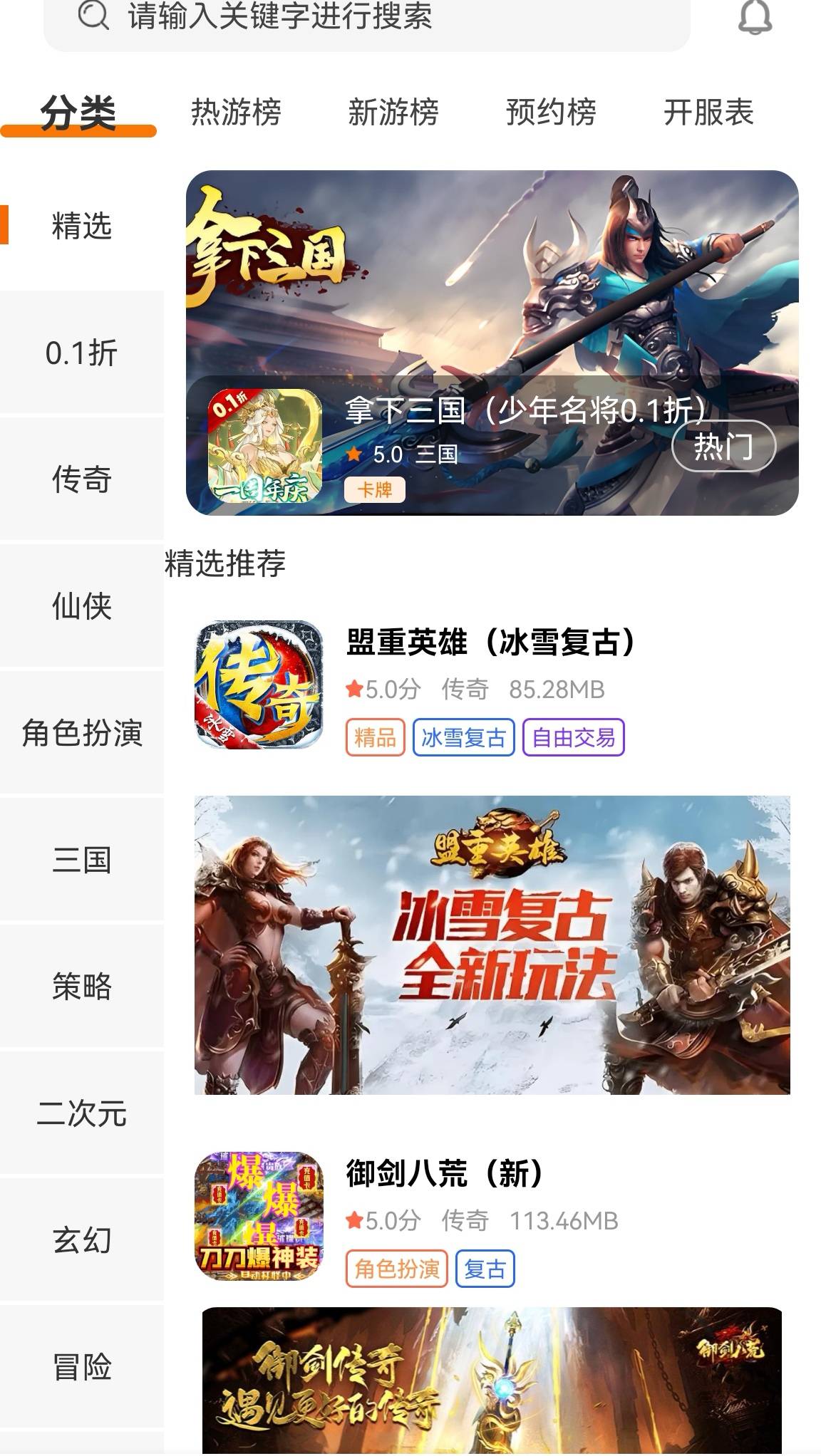821x1456 pixels.
Task: Select the 二次元 category
Action: click(82, 1113)
